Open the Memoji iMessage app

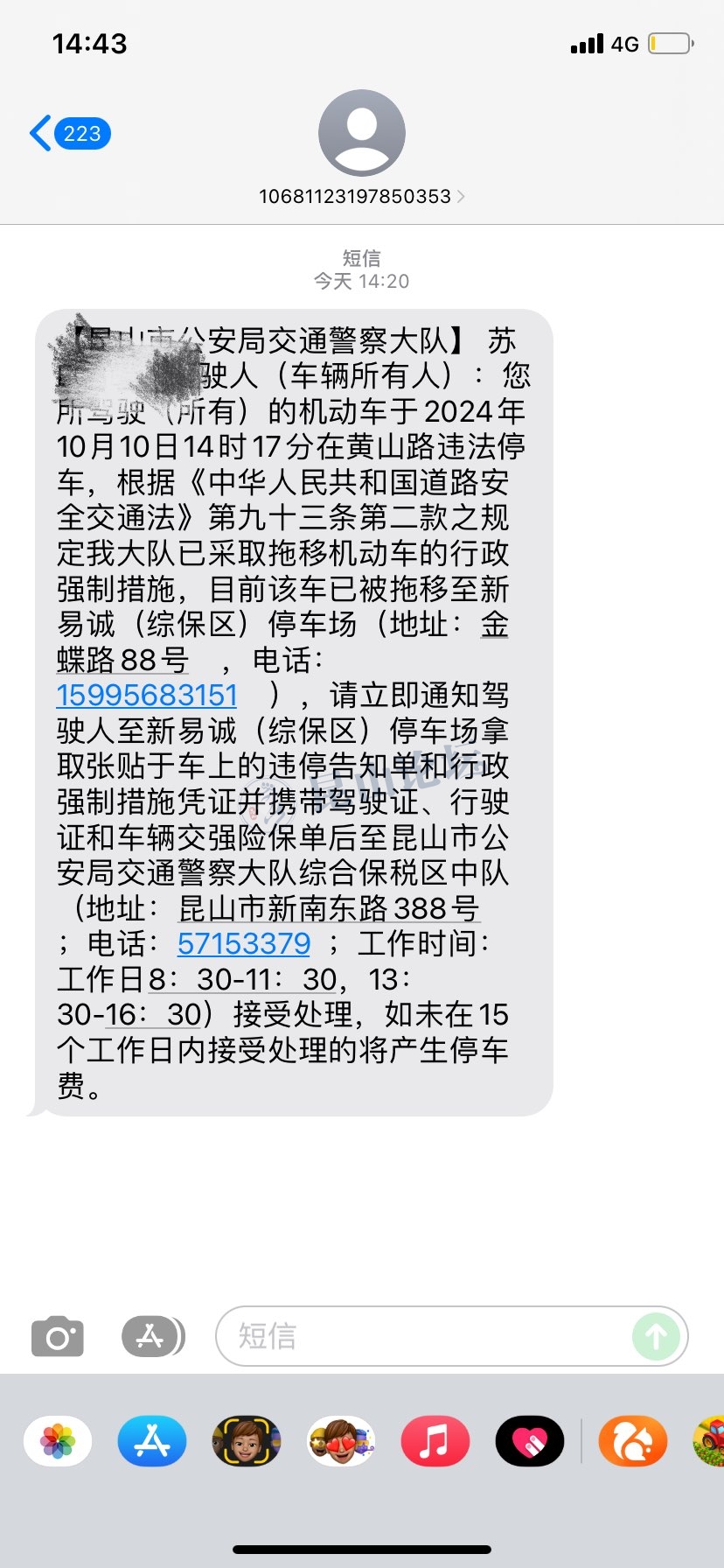pyautogui.click(x=247, y=1440)
